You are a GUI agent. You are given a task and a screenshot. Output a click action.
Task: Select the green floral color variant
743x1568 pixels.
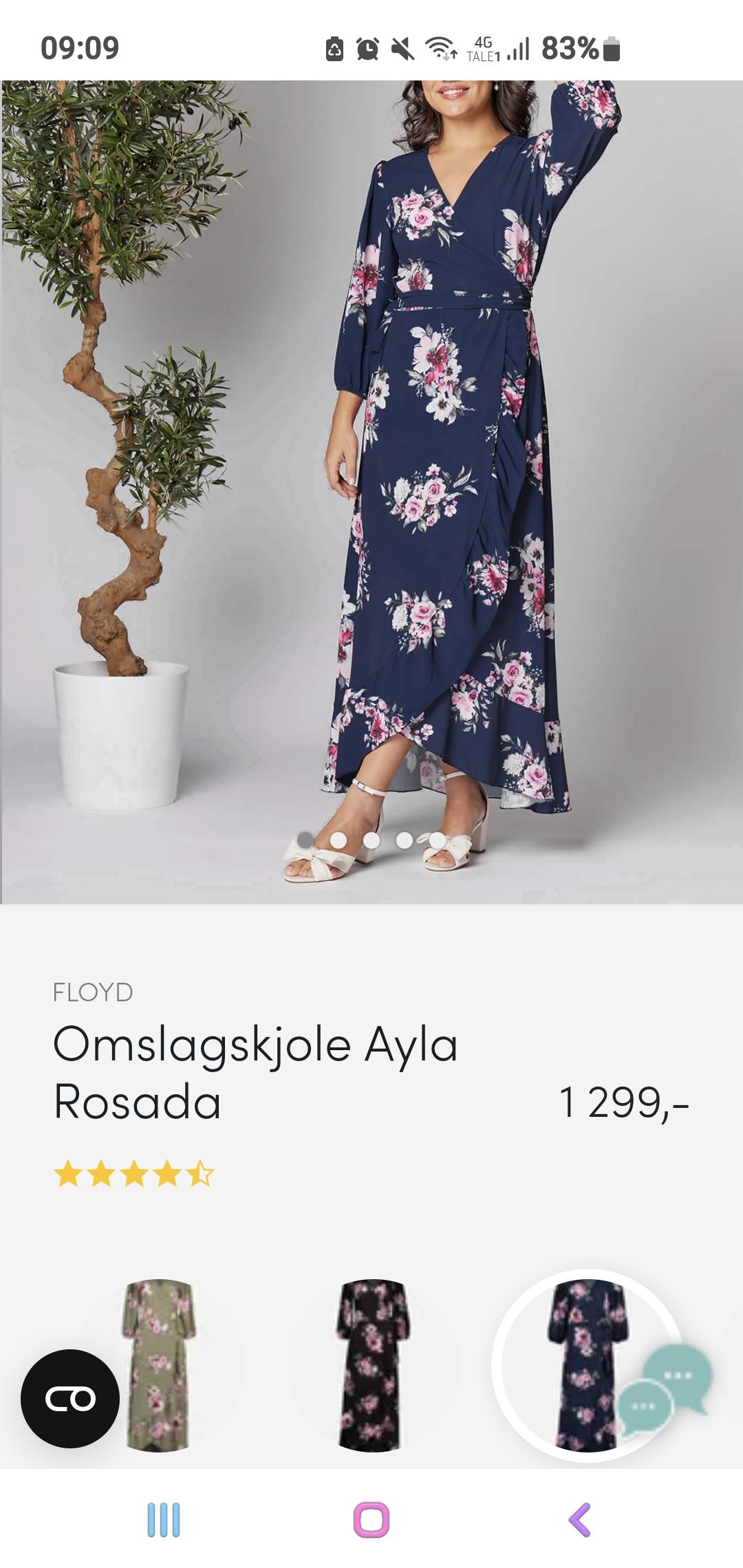(x=158, y=1366)
